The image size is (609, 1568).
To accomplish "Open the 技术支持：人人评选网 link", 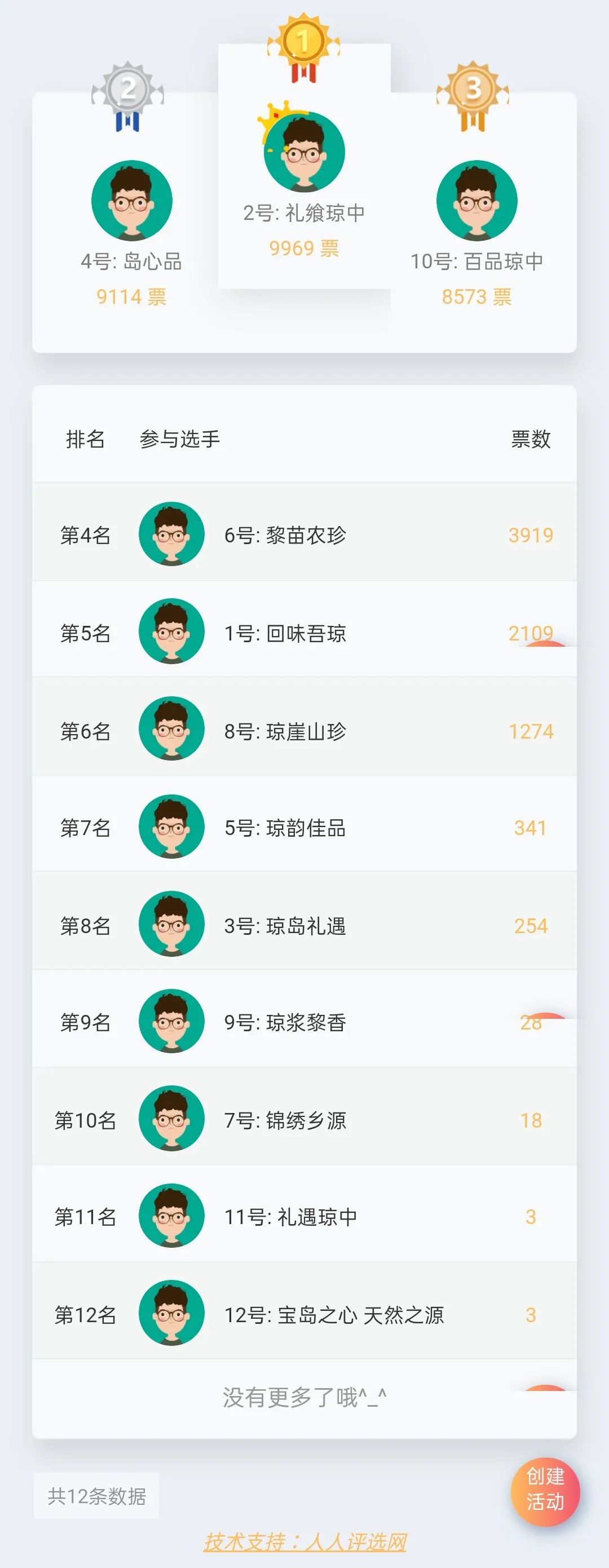I will [304, 1541].
